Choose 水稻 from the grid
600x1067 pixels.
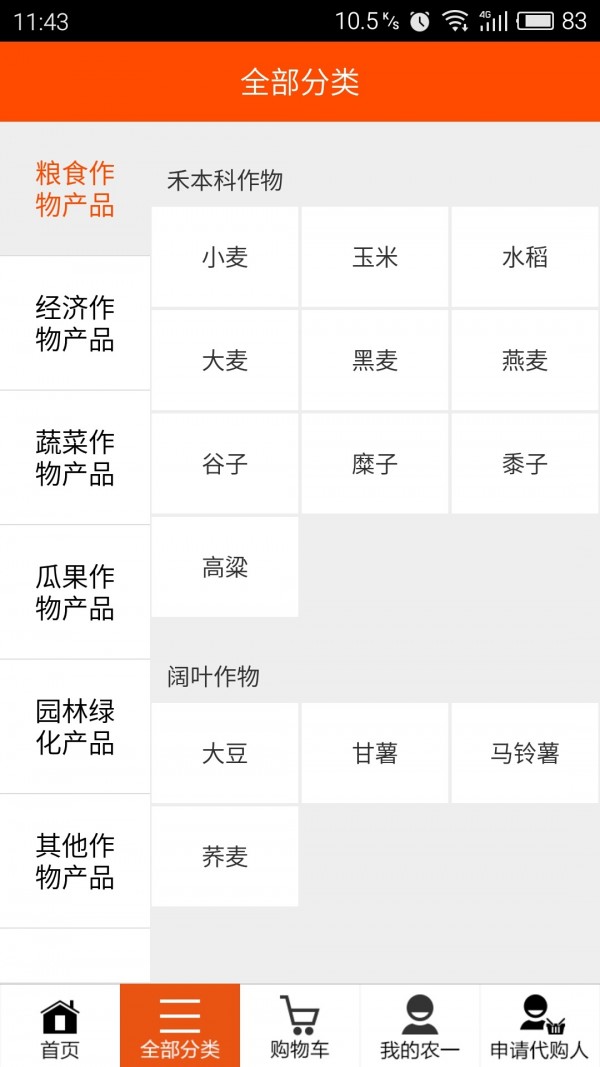click(x=525, y=257)
